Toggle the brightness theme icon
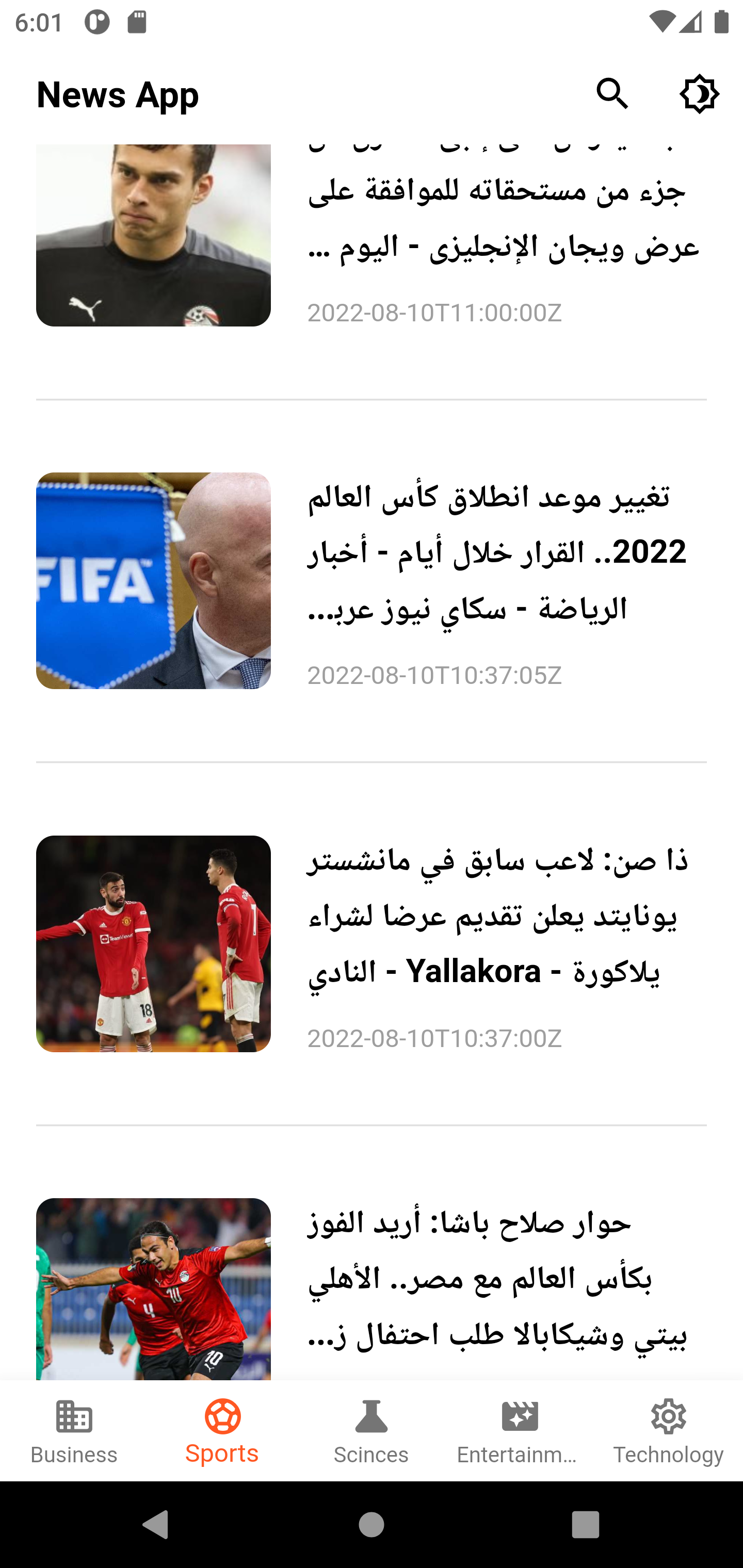 point(699,94)
